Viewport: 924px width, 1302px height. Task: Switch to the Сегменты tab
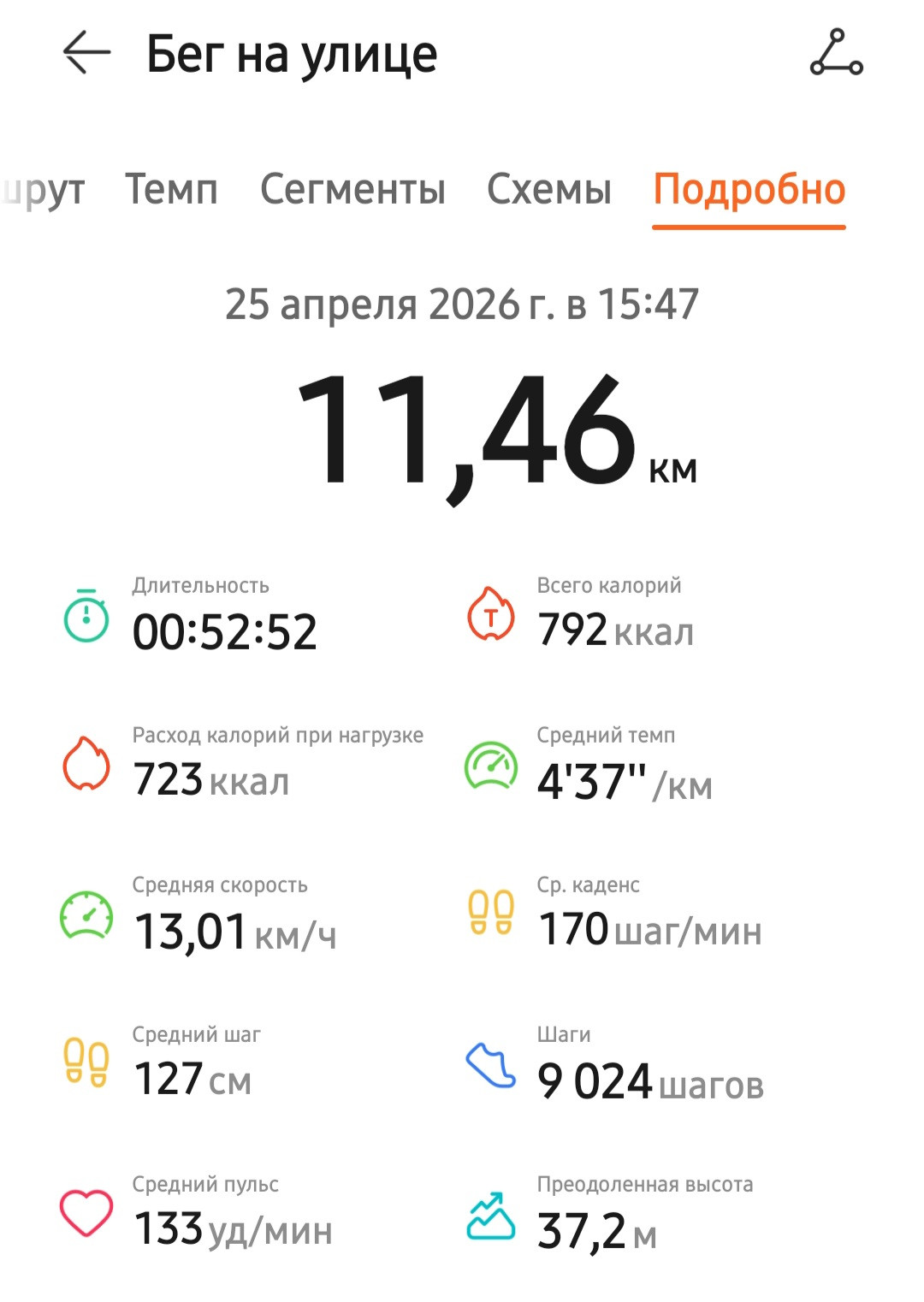tap(352, 189)
